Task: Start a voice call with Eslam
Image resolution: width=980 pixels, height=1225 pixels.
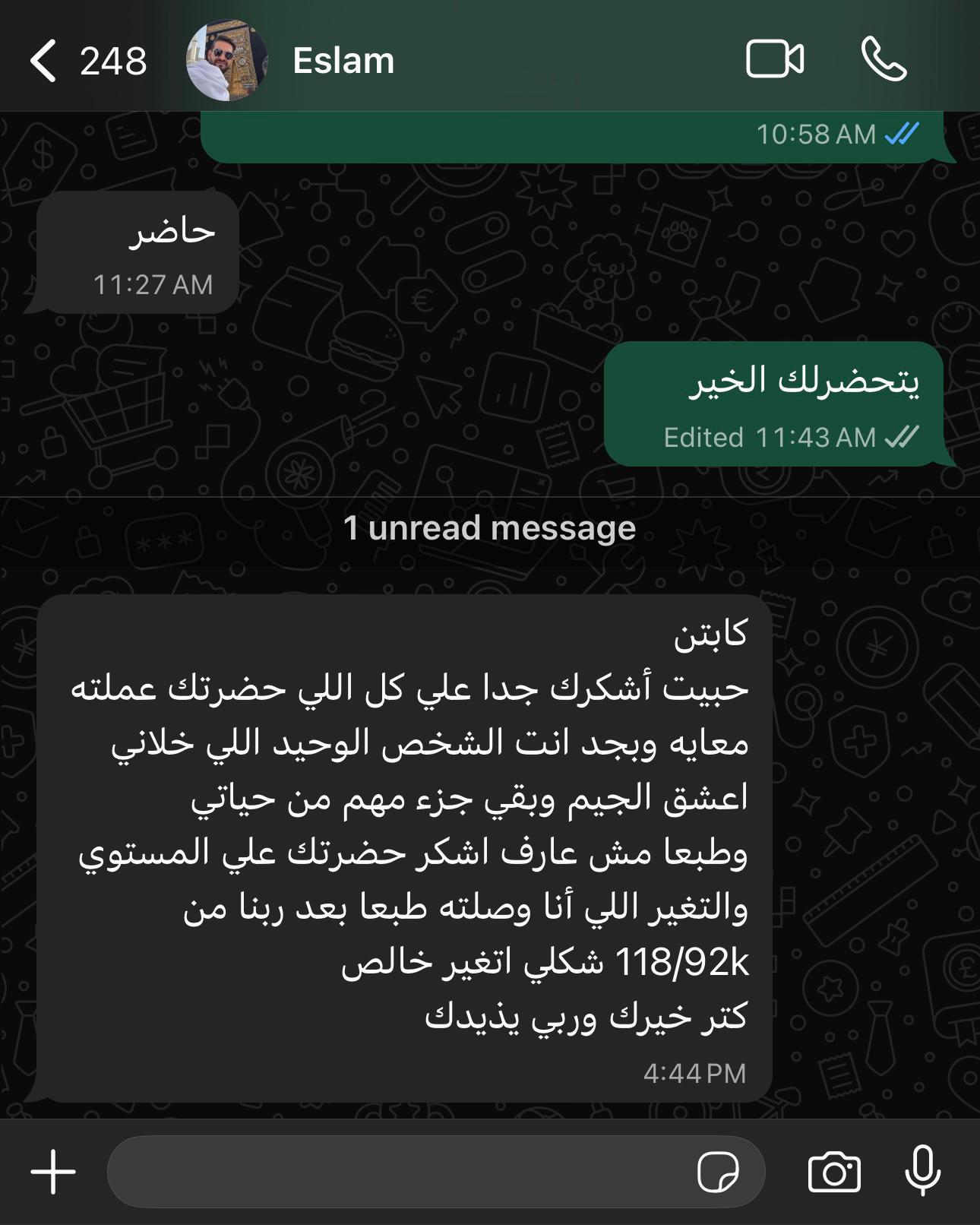Action: coord(884,59)
